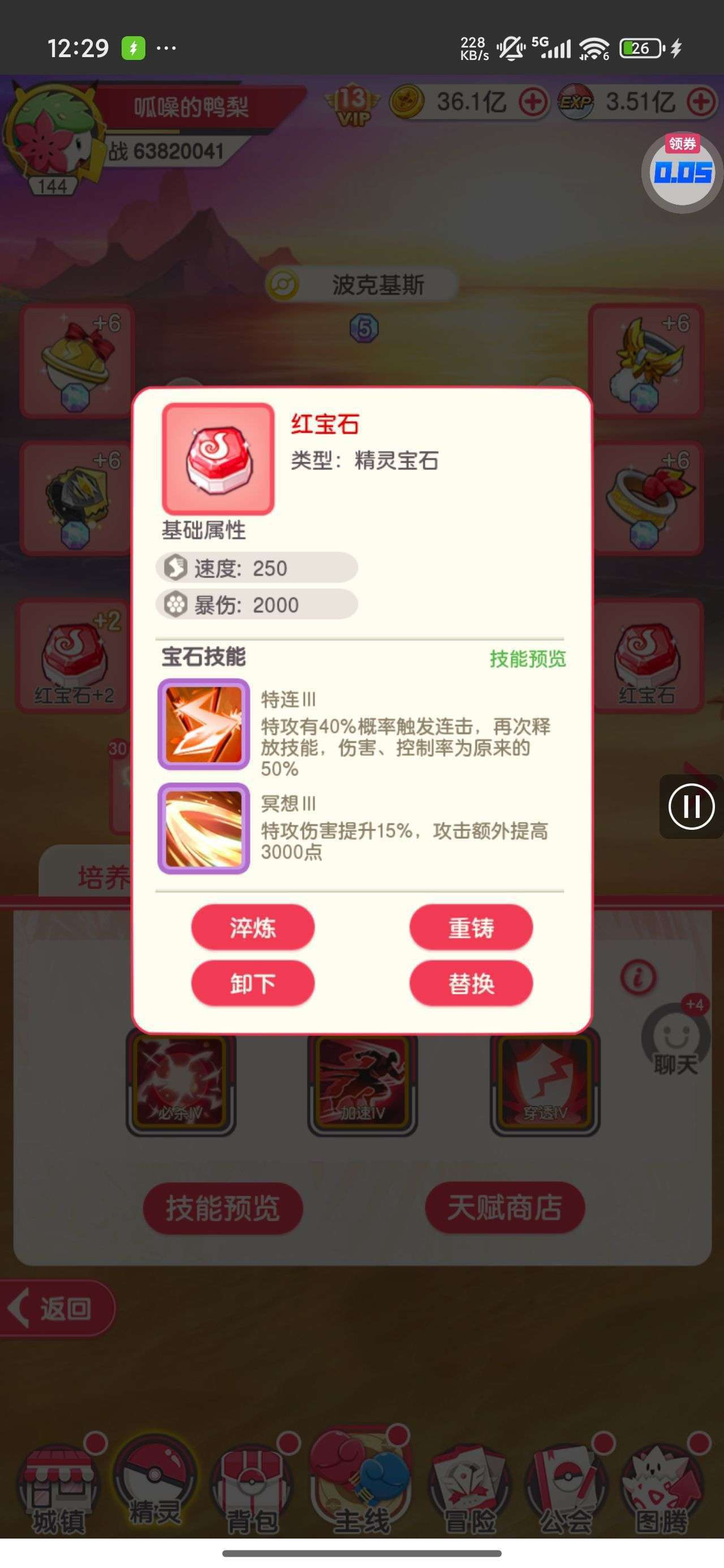The image size is (724, 1568).
Task: Add more gold coins with plus
Action: pos(533,102)
